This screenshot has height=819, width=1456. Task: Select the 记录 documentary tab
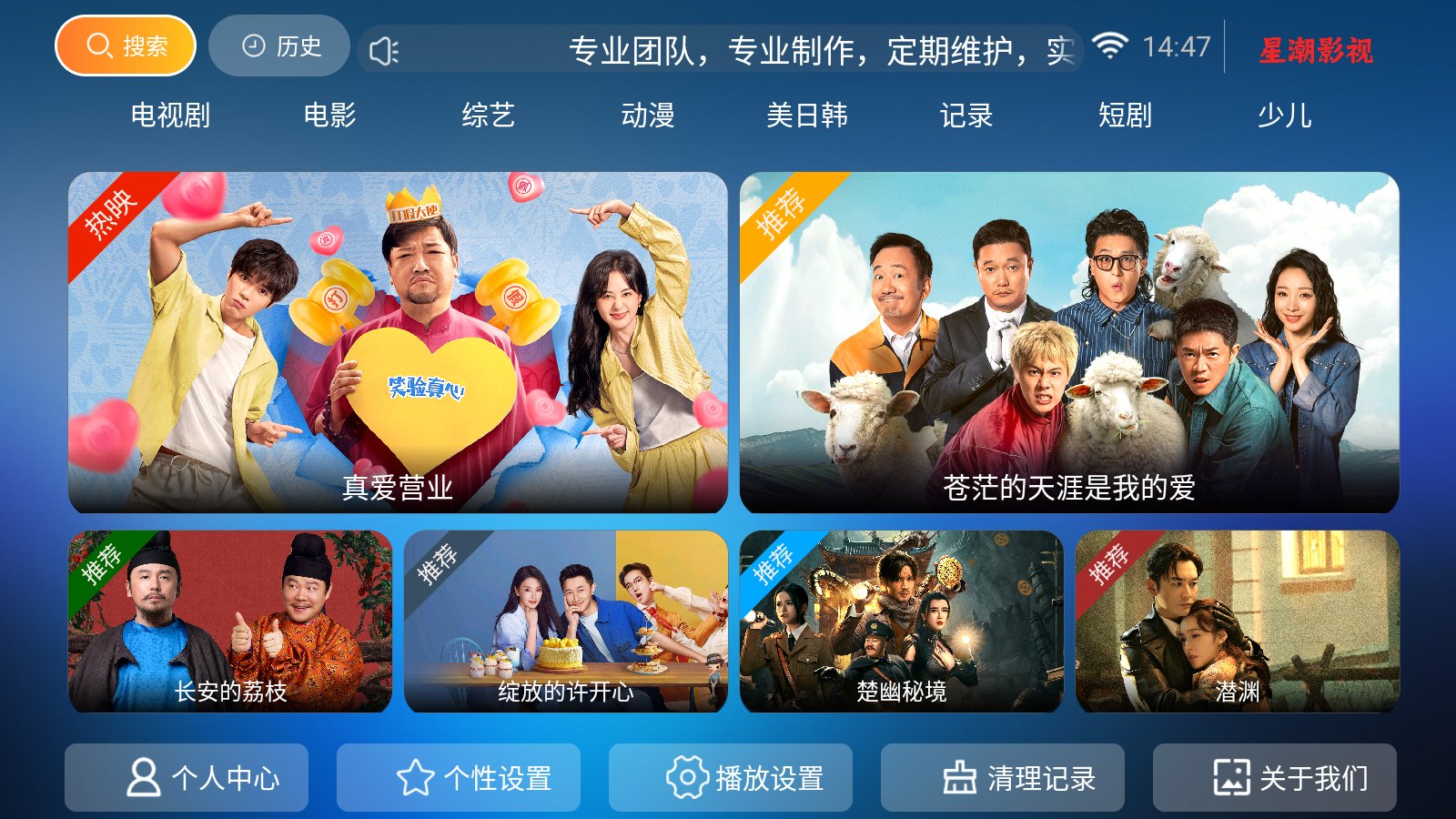966,116
